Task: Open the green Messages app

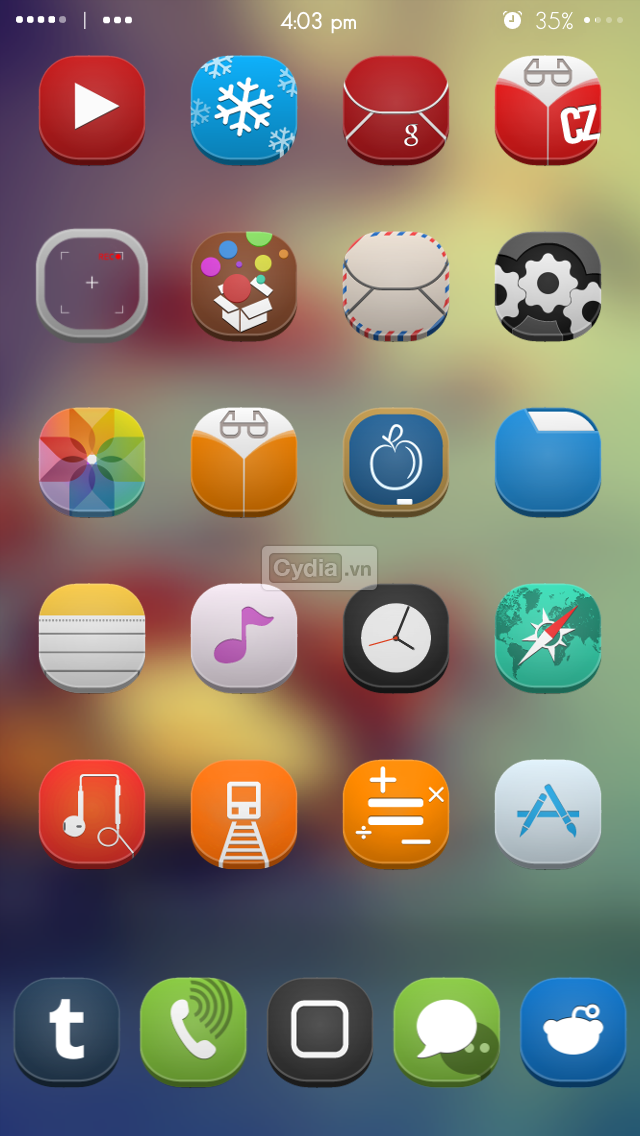Action: (x=446, y=1030)
